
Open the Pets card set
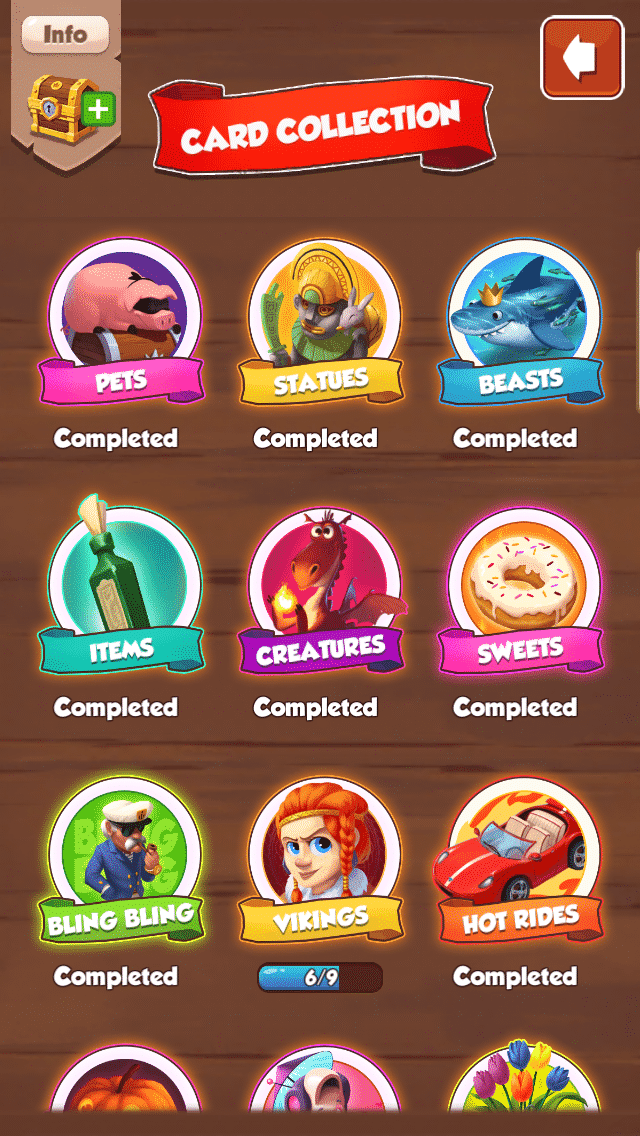click(x=122, y=322)
